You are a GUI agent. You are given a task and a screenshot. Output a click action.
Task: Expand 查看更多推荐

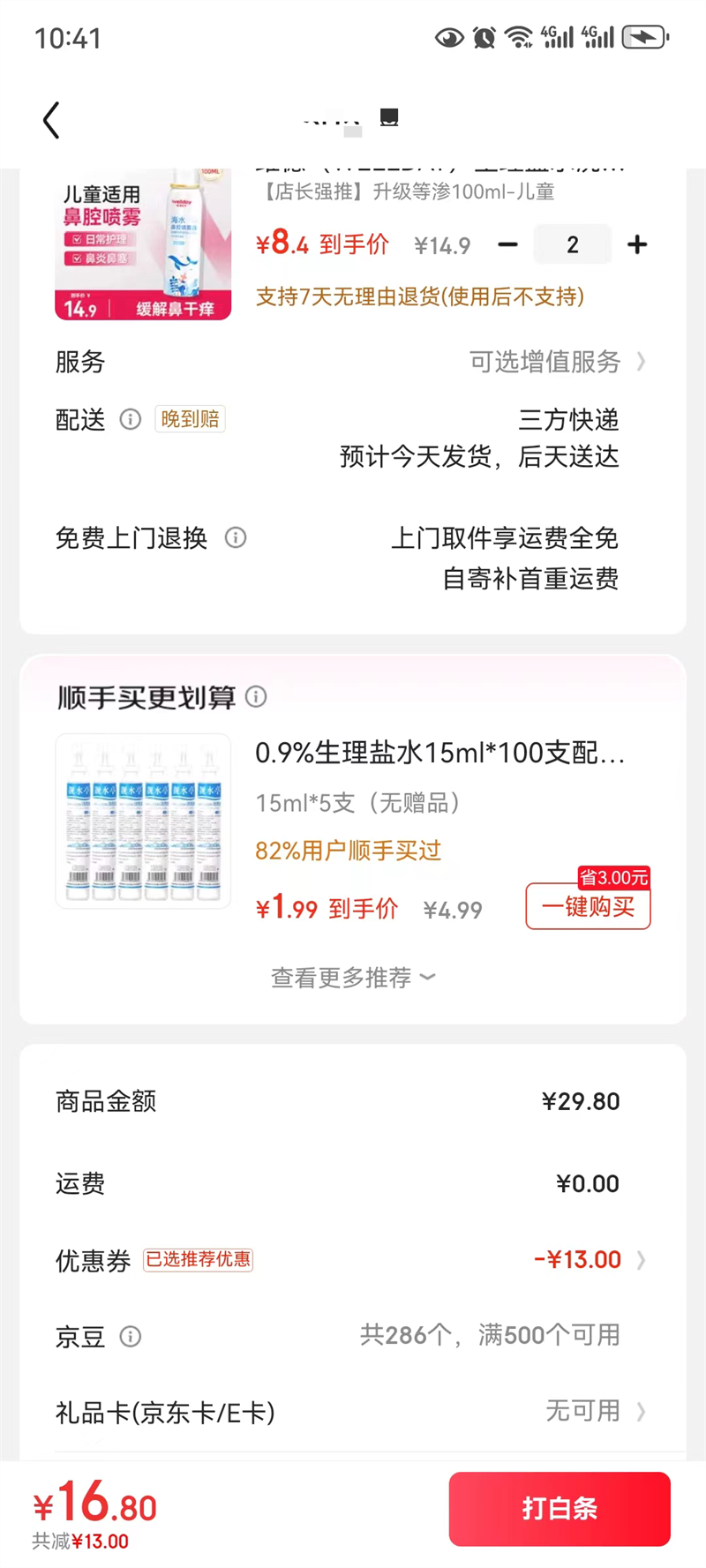tap(353, 978)
